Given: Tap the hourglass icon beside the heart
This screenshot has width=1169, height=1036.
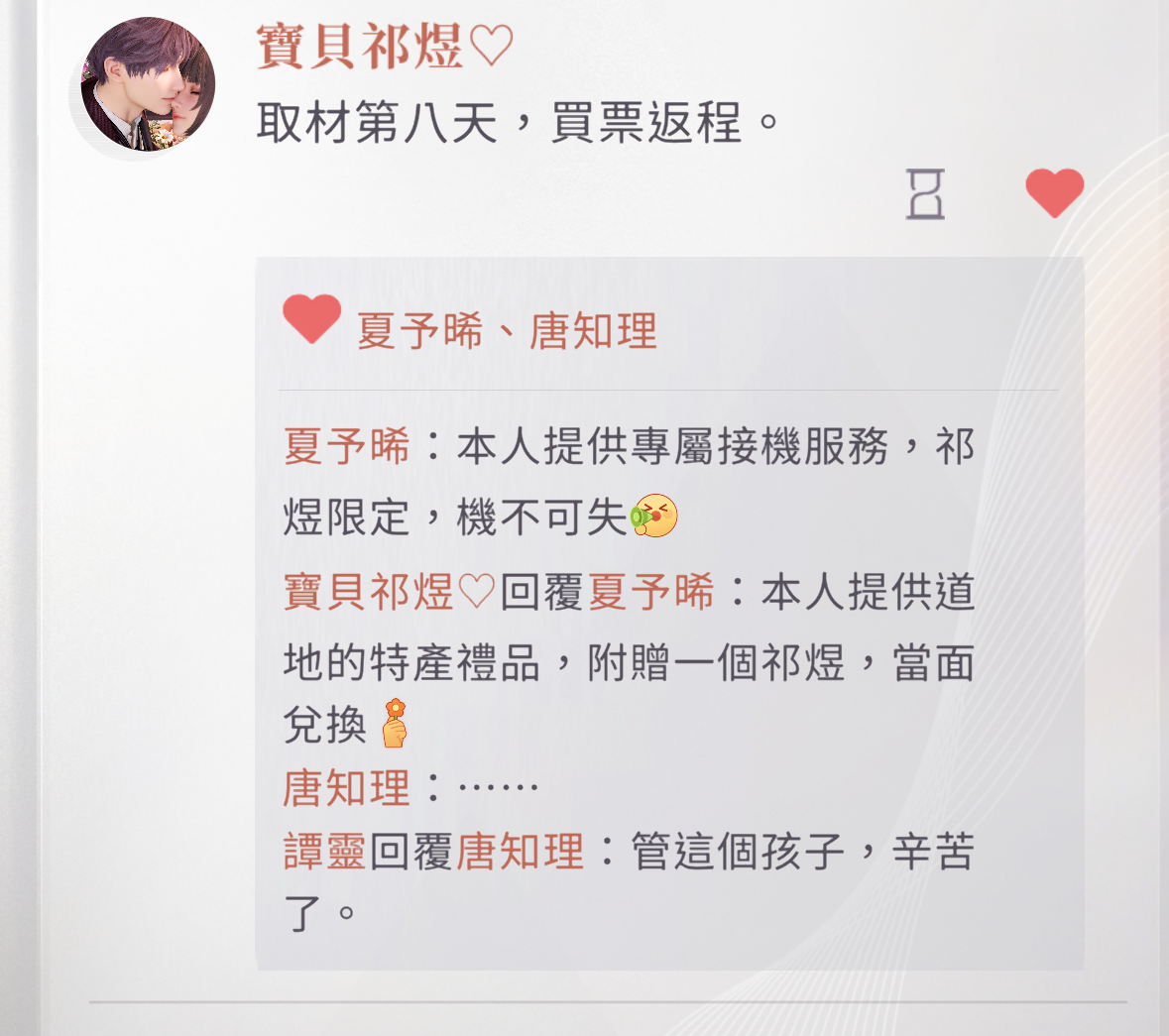Looking at the screenshot, I should (925, 193).
